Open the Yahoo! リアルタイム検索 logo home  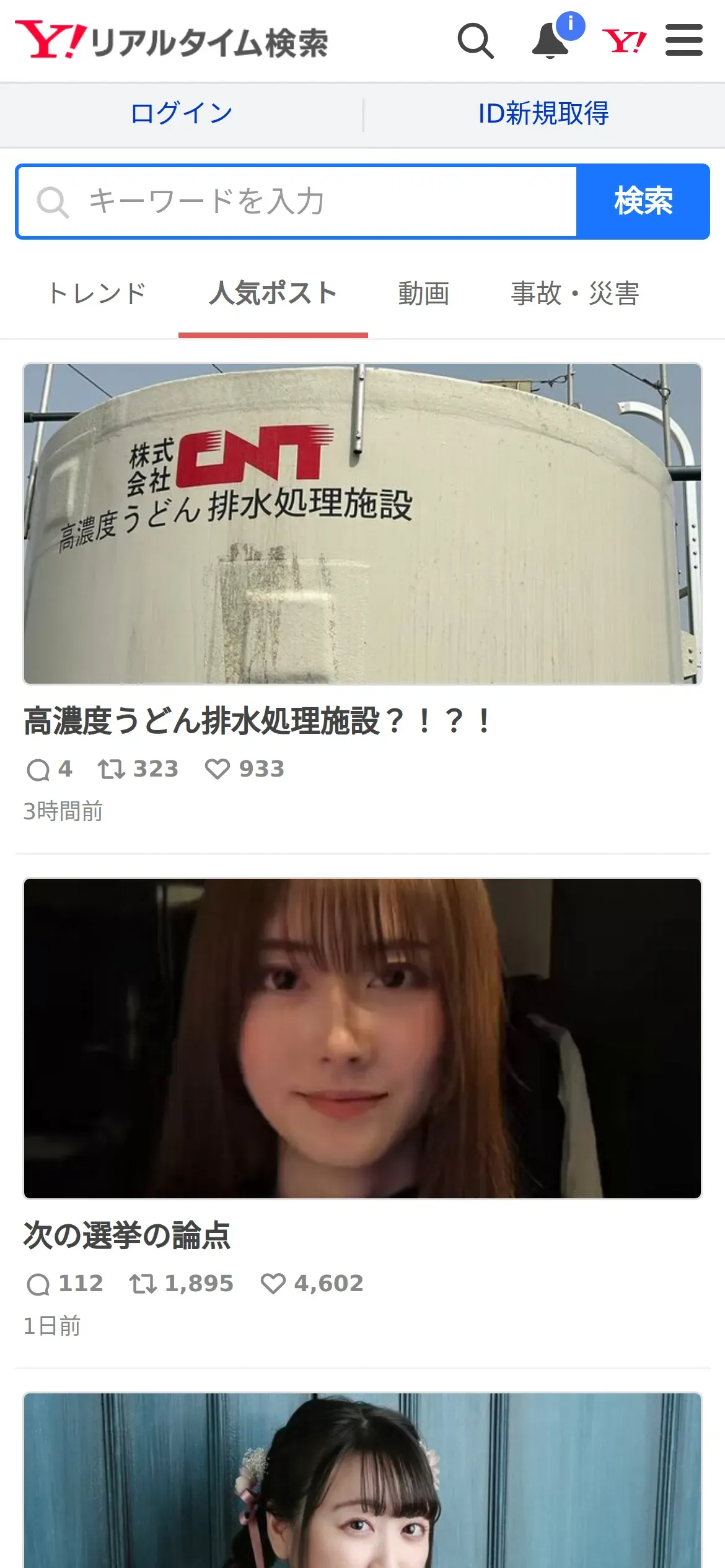pos(172,41)
